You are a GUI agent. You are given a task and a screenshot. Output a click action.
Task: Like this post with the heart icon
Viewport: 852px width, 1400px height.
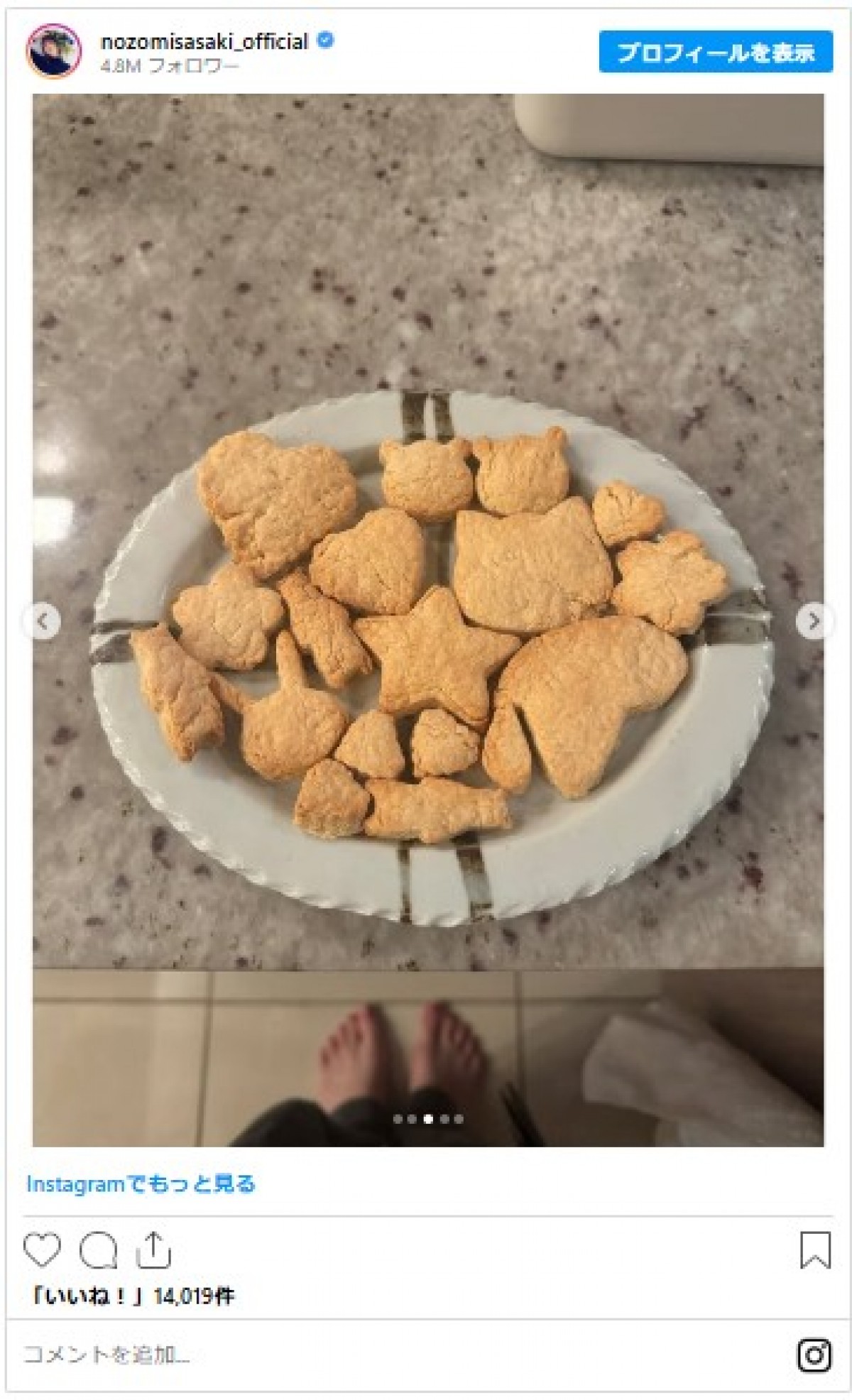[x=42, y=1249]
